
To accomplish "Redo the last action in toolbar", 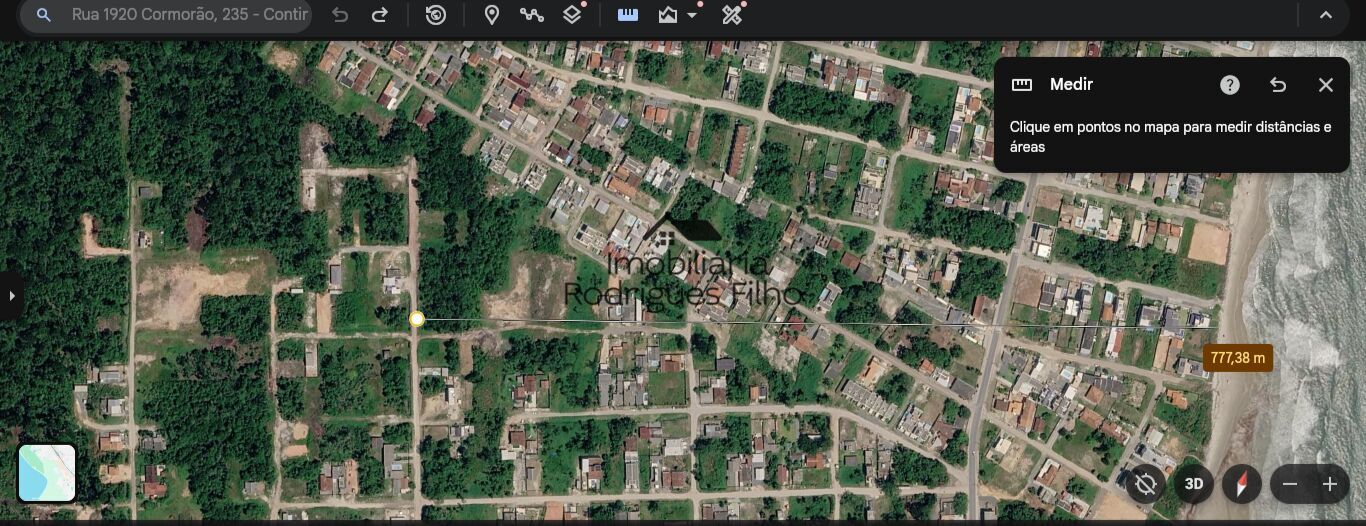I will [380, 15].
